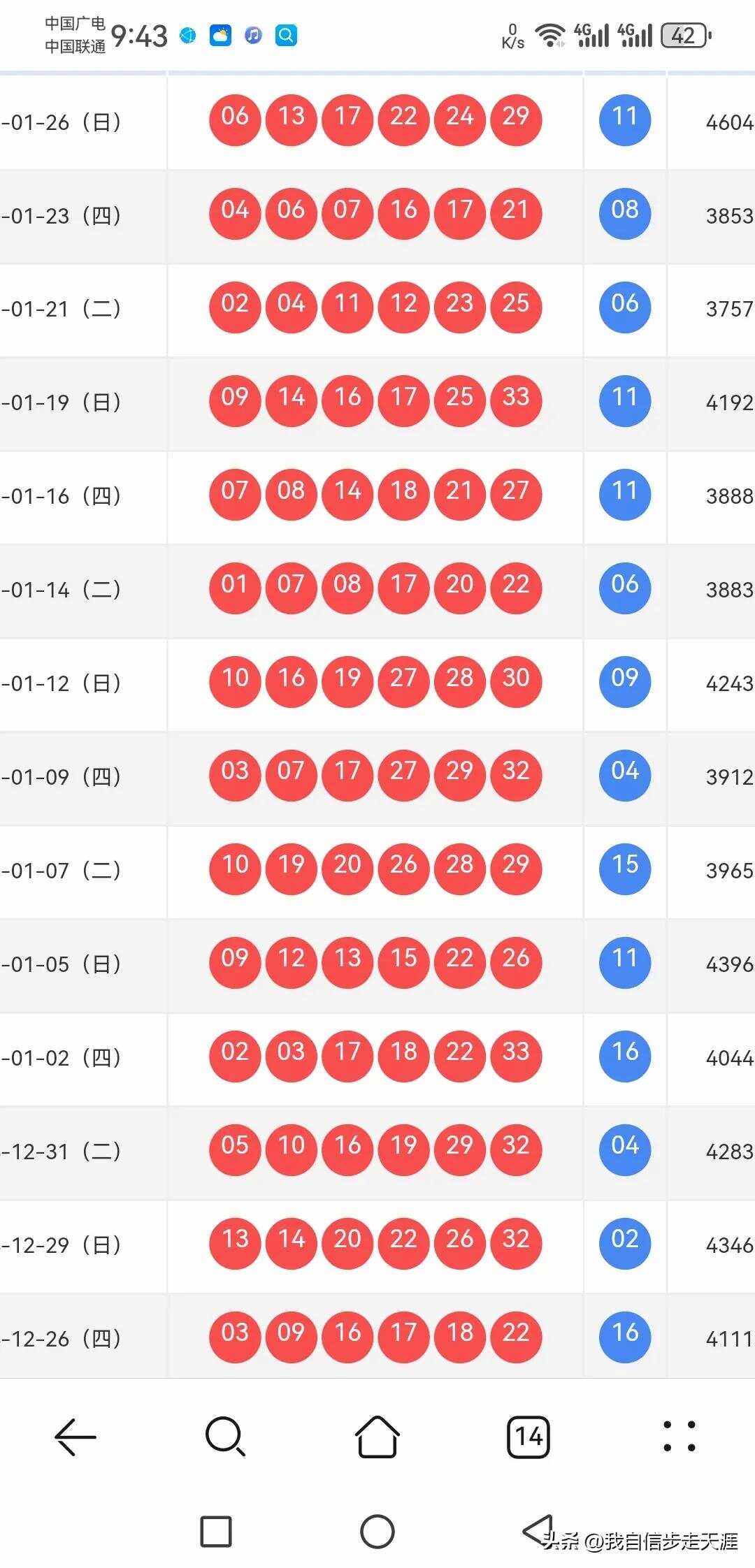Tap the system recent apps square button
The width and height of the screenshot is (755, 1568).
click(216, 1532)
